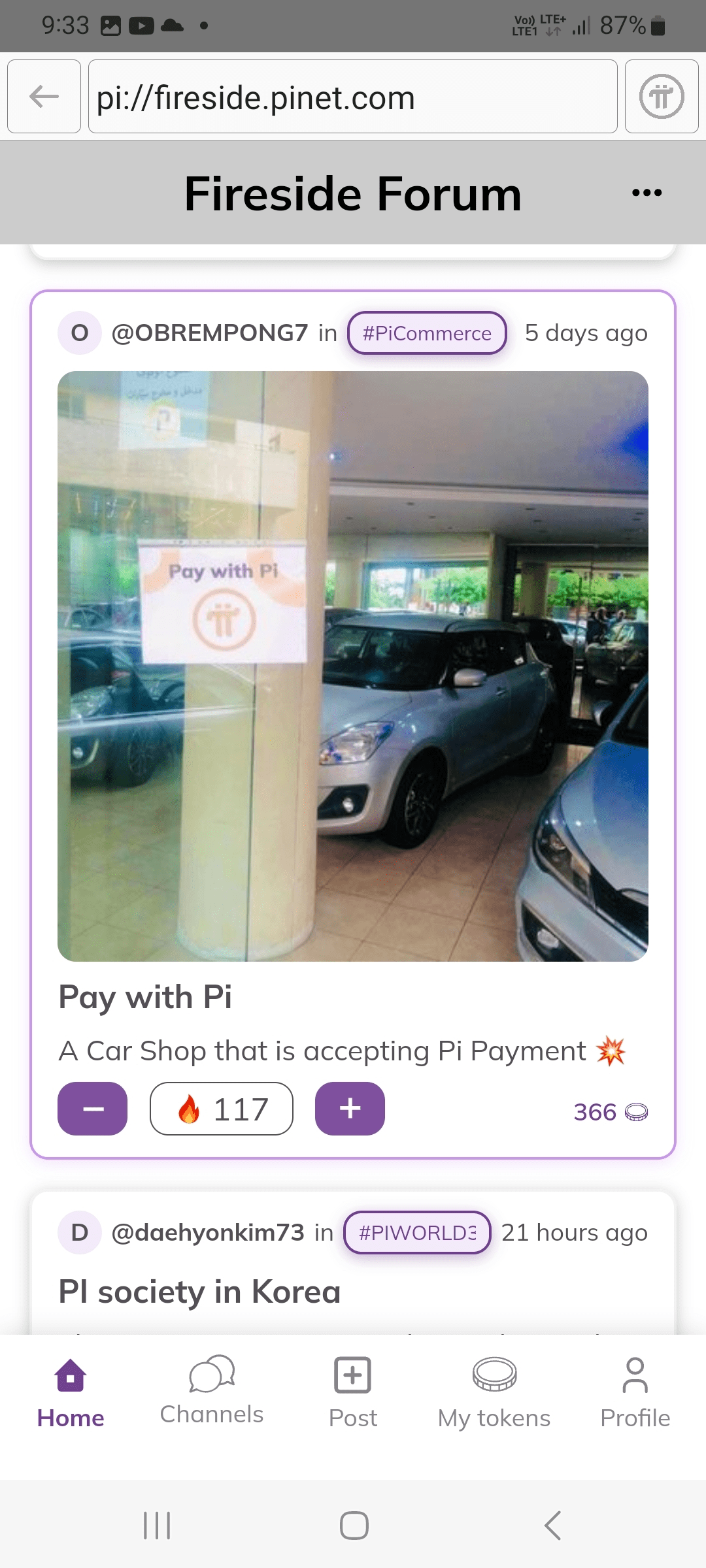
Task: Open the Fireside Forum overflow menu
Action: [x=647, y=193]
